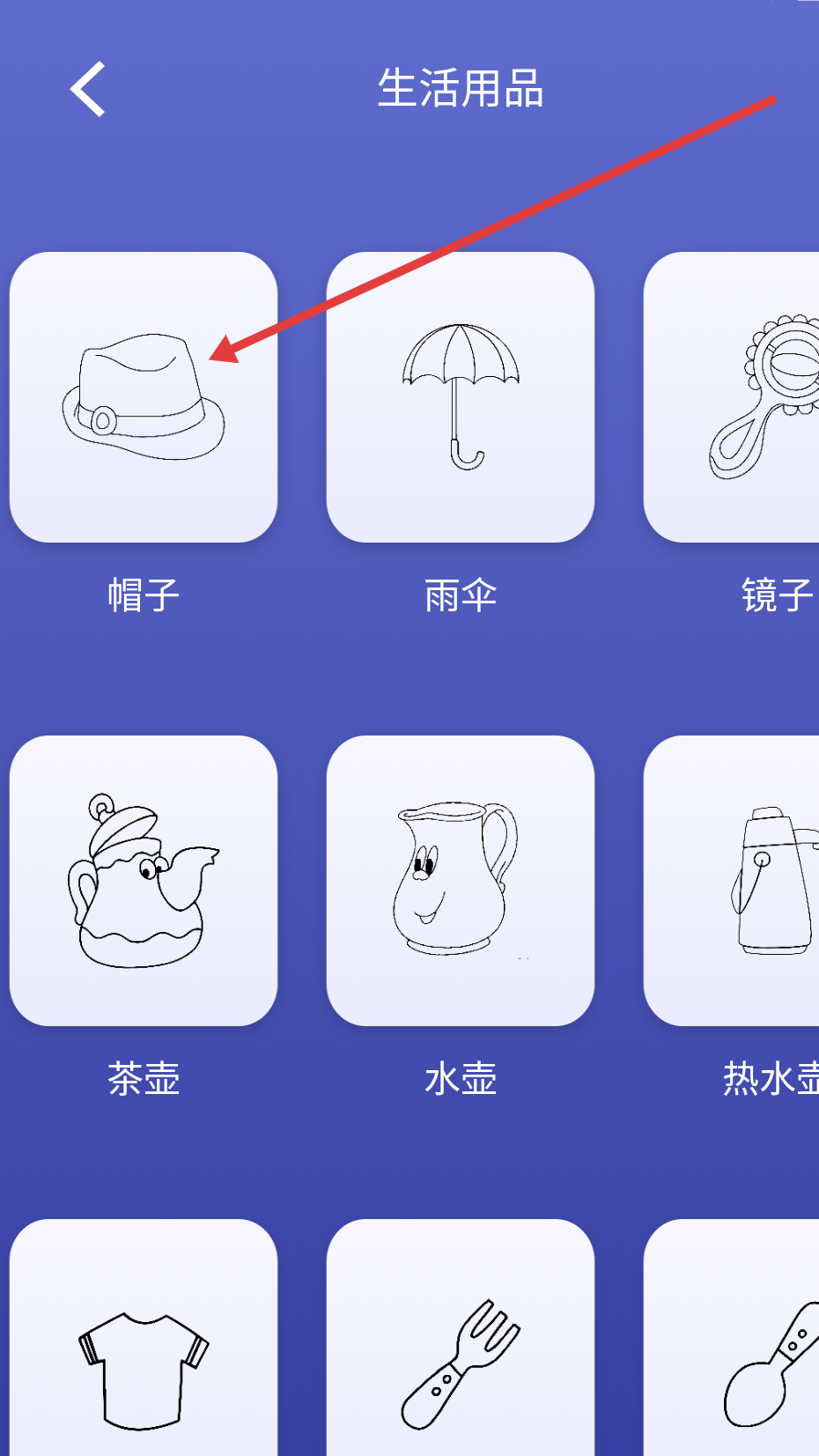
Task: Open the T-shirt drawing tile
Action: (x=144, y=1348)
